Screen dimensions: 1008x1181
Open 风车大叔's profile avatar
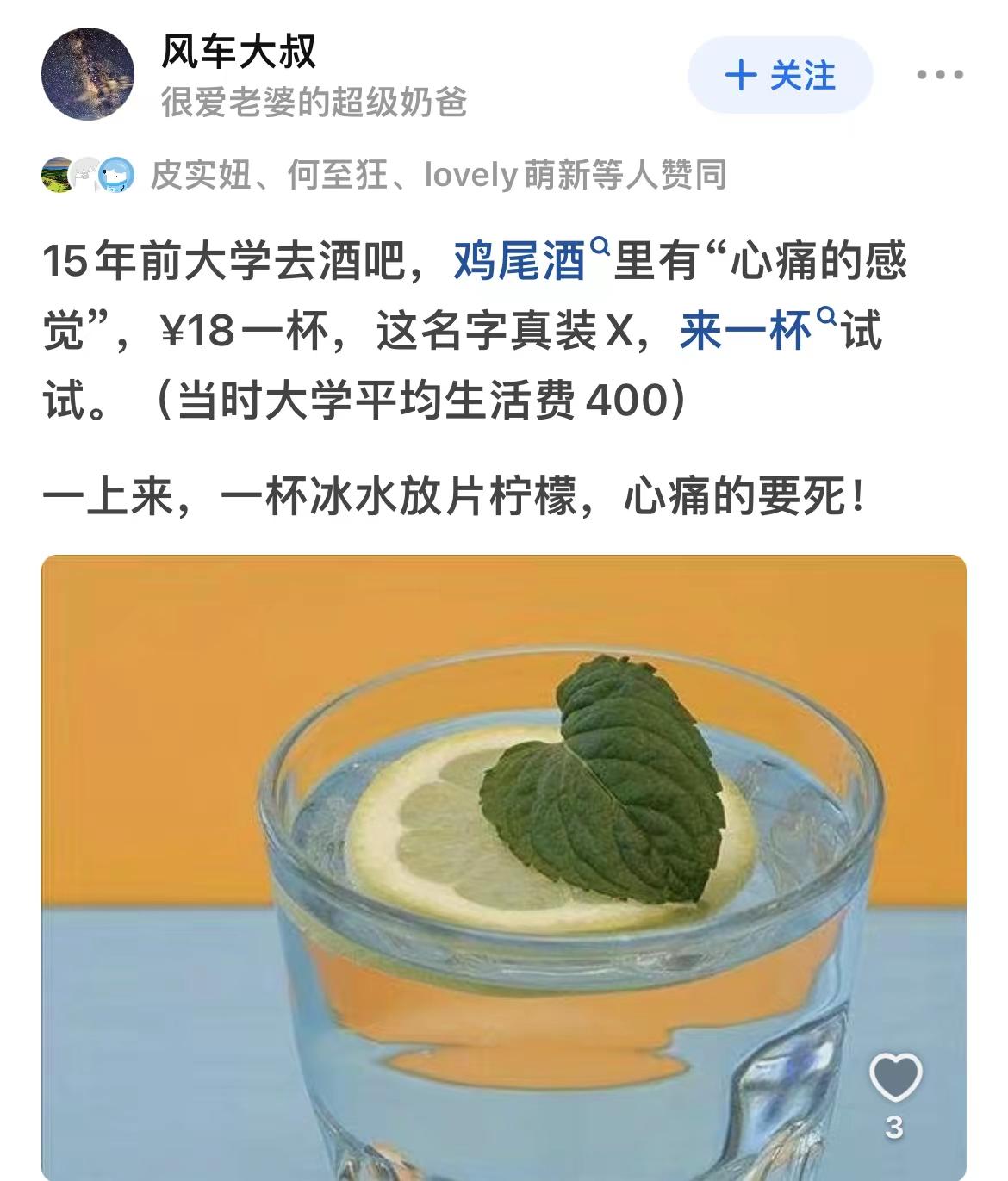(88, 74)
